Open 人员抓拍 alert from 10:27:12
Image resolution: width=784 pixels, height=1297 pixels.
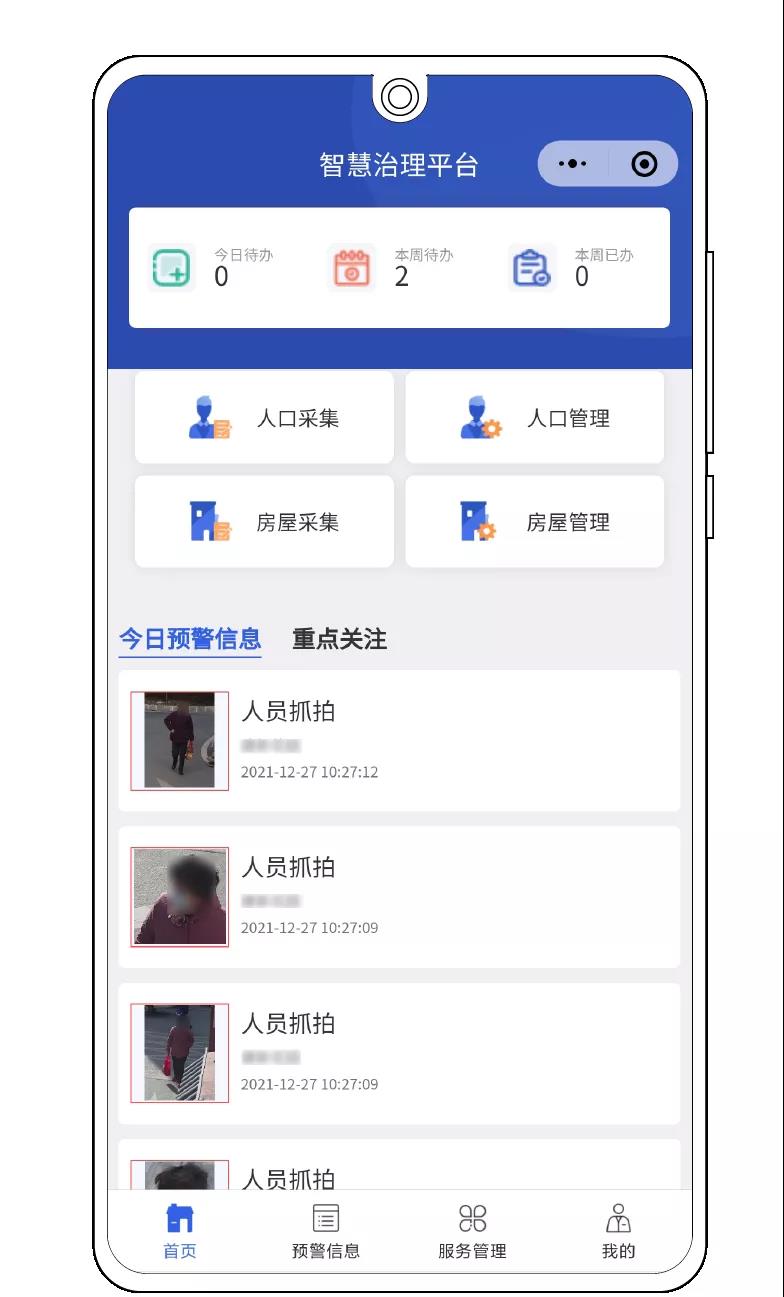coord(399,740)
